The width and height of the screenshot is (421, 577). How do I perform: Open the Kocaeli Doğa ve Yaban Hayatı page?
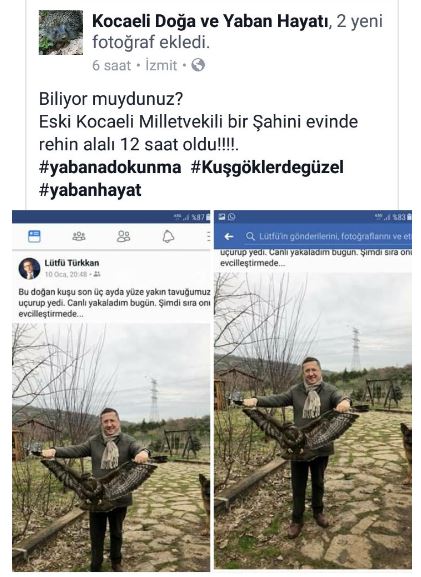pyautogui.click(x=210, y=21)
